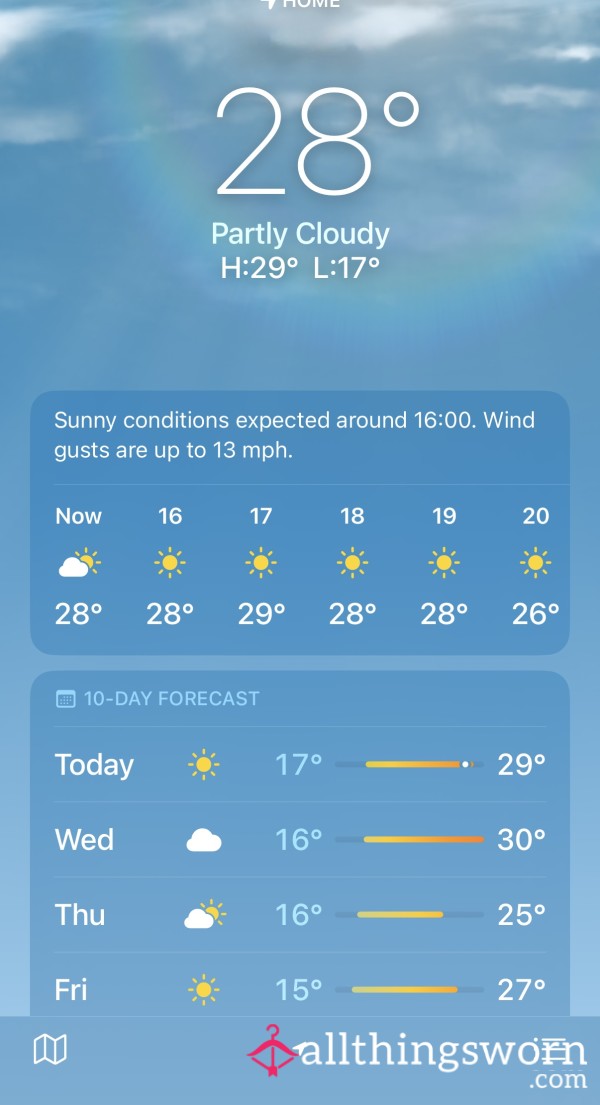Open Wed forecast details

pyautogui.click(x=300, y=839)
